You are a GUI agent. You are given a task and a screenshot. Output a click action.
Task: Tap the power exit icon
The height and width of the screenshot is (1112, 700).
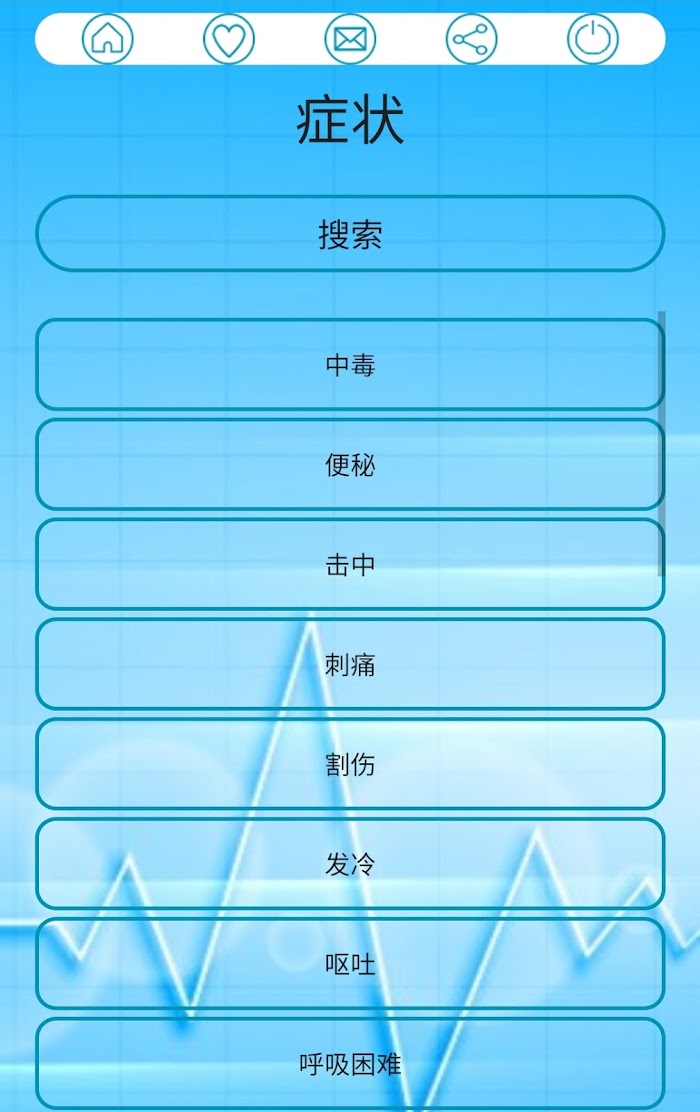point(593,39)
